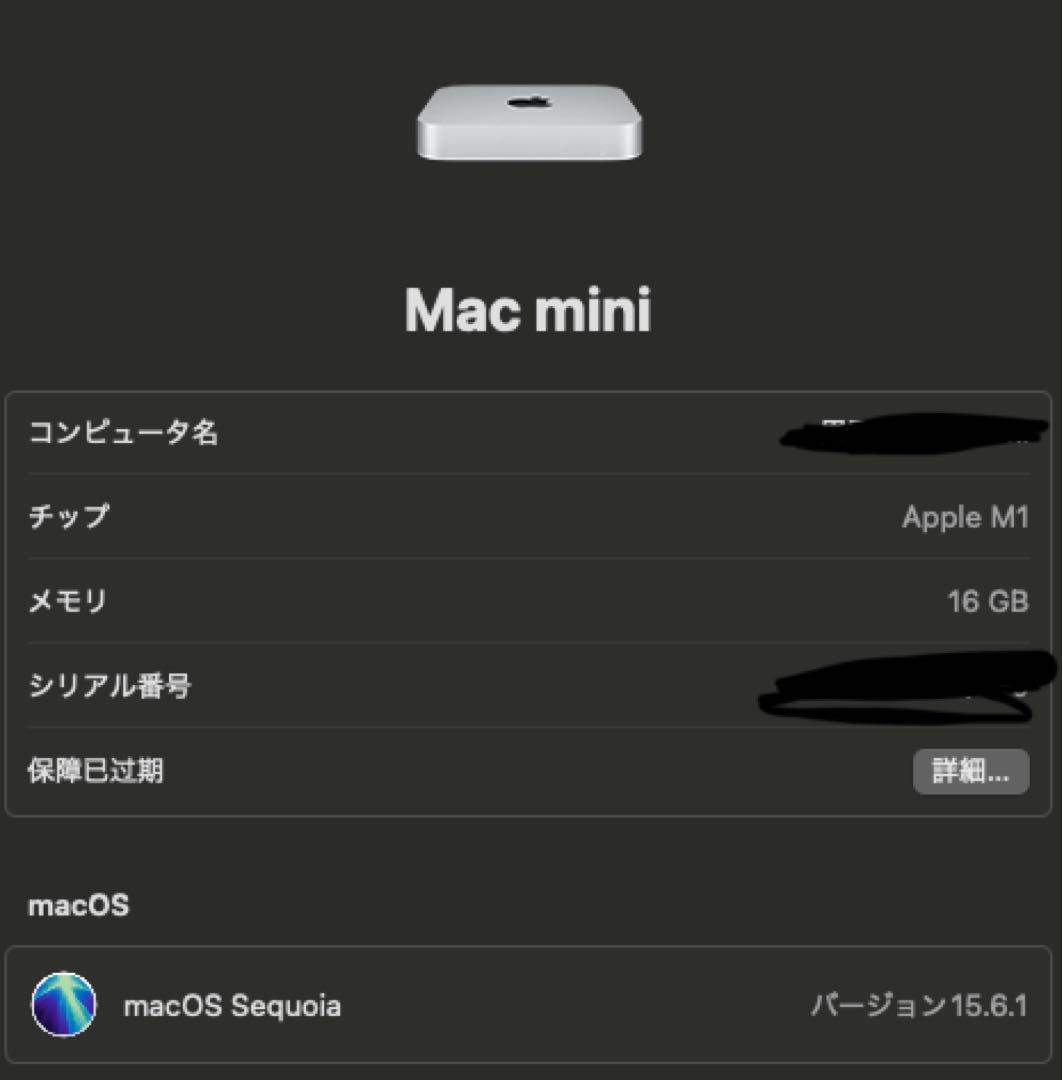Click the macOS section header
Image resolution: width=1062 pixels, height=1080 pixels.
pyautogui.click(x=78, y=906)
